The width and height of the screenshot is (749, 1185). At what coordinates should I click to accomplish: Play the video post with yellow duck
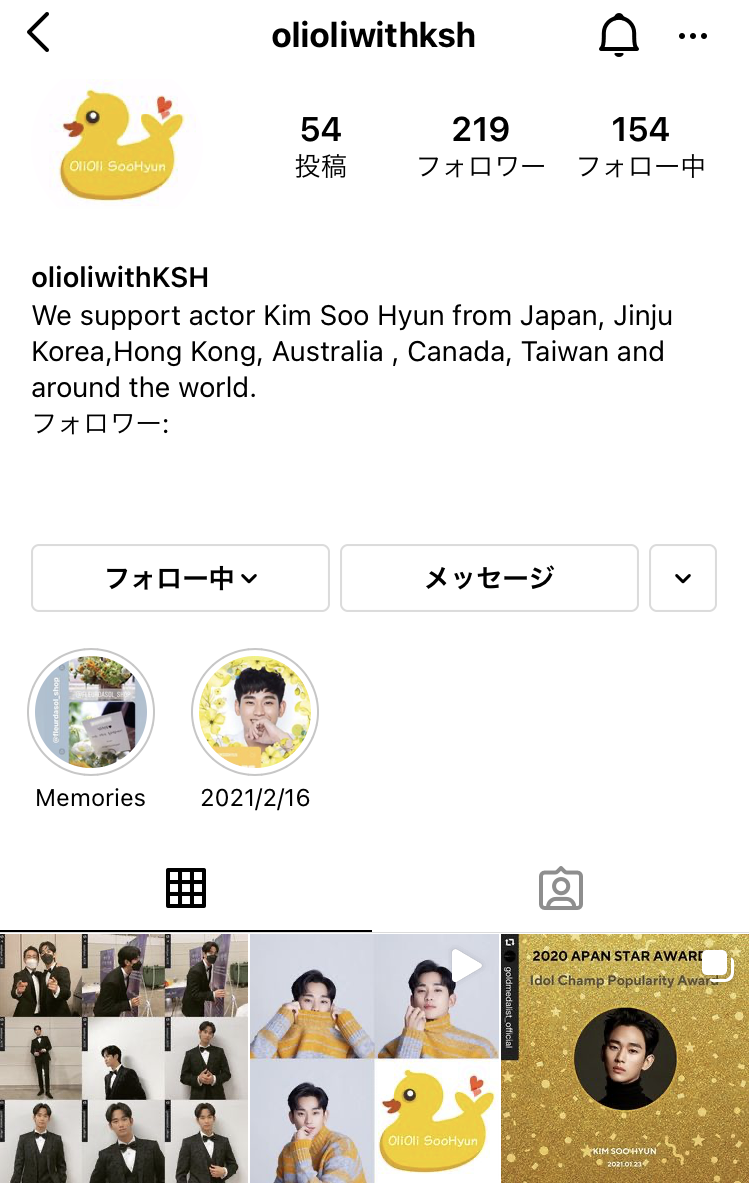click(x=374, y=1058)
